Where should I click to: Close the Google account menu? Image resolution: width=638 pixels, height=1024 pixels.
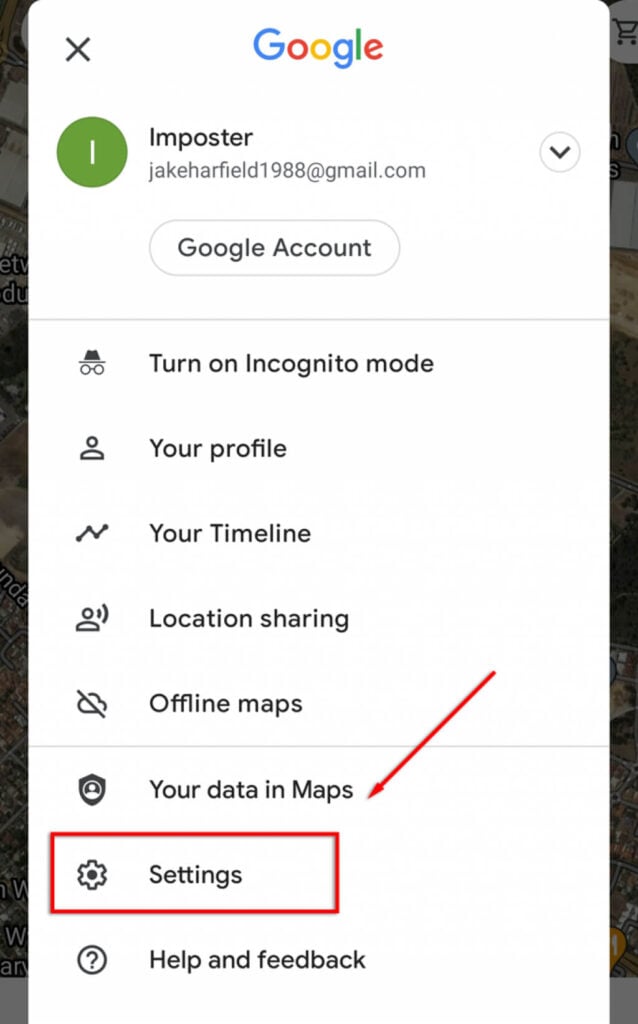pyautogui.click(x=78, y=49)
